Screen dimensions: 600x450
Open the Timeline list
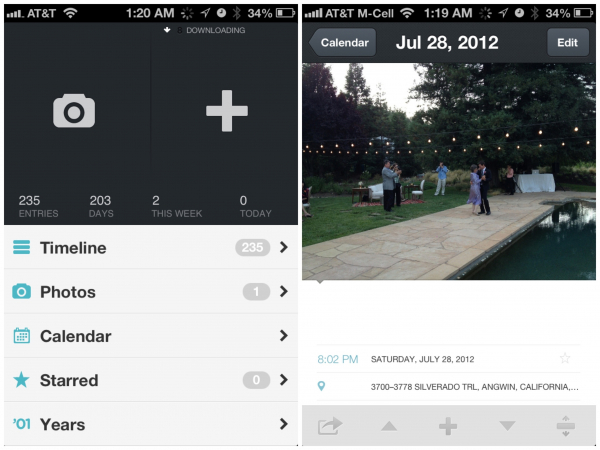(x=150, y=248)
